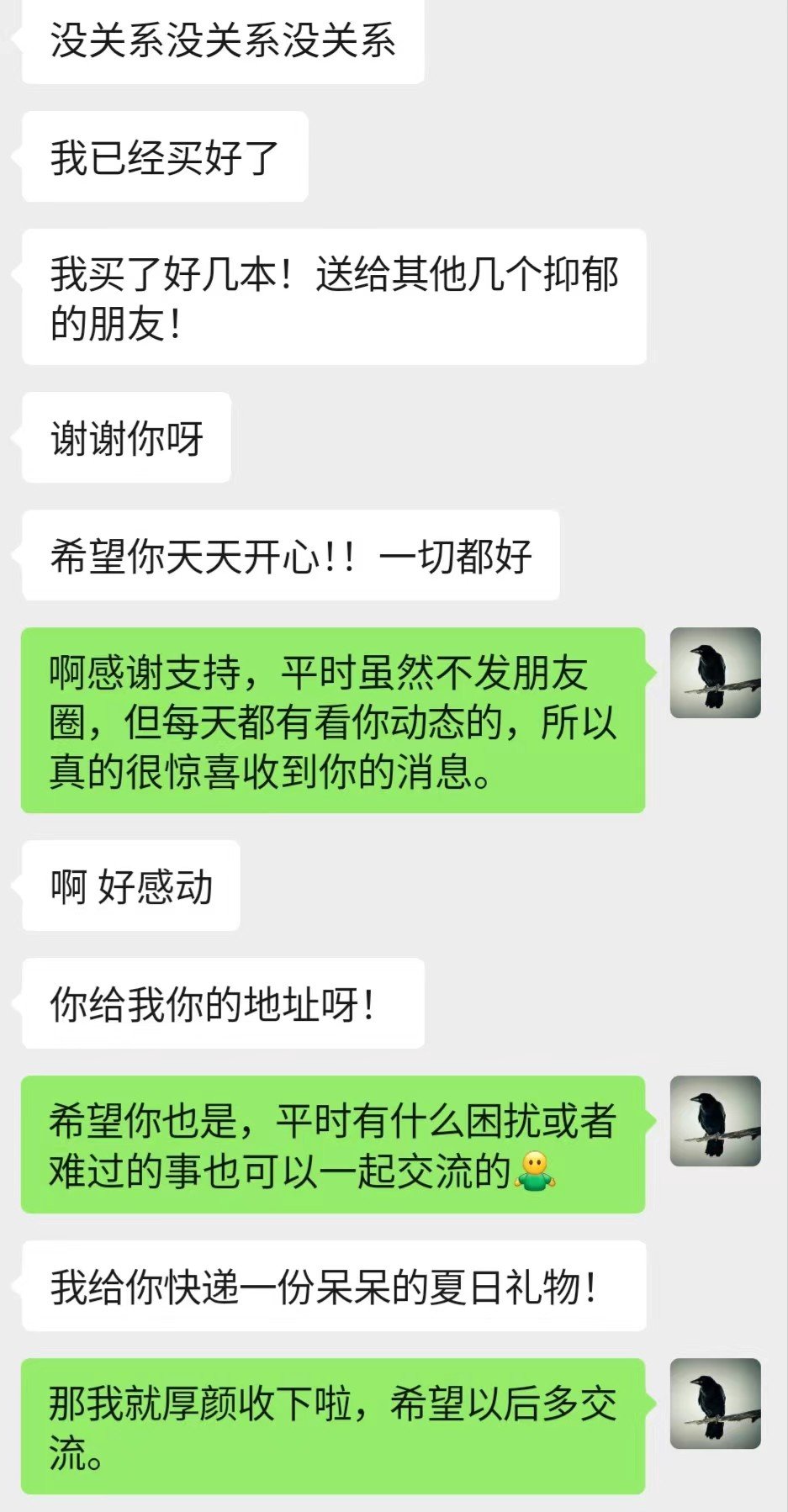The width and height of the screenshot is (788, 1512).
Task: Tap crow avatar next to 希望你也是 message
Action: pos(715,1121)
